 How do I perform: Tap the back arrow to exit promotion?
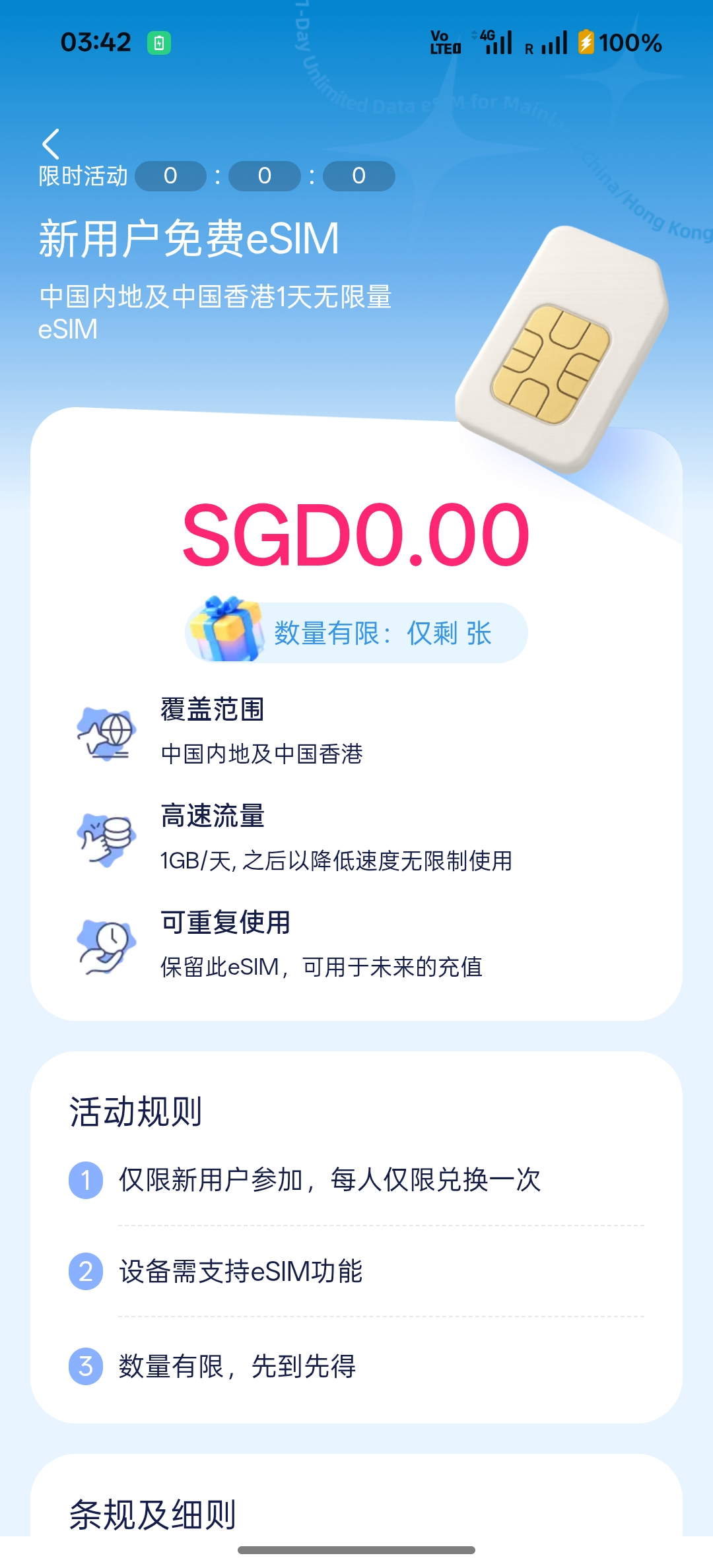[x=51, y=142]
